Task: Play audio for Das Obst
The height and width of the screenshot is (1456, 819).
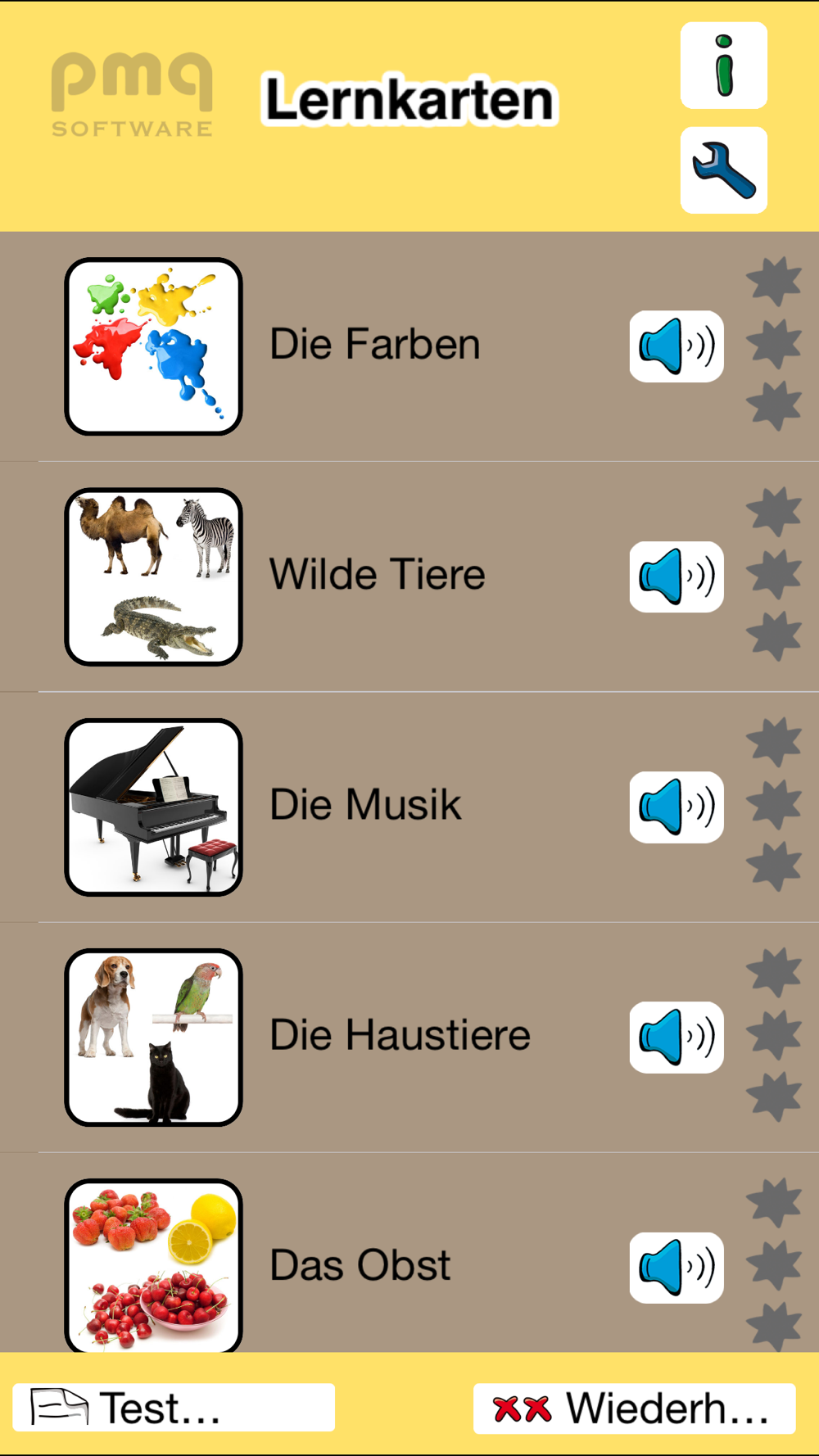Action: pyautogui.click(x=676, y=1268)
